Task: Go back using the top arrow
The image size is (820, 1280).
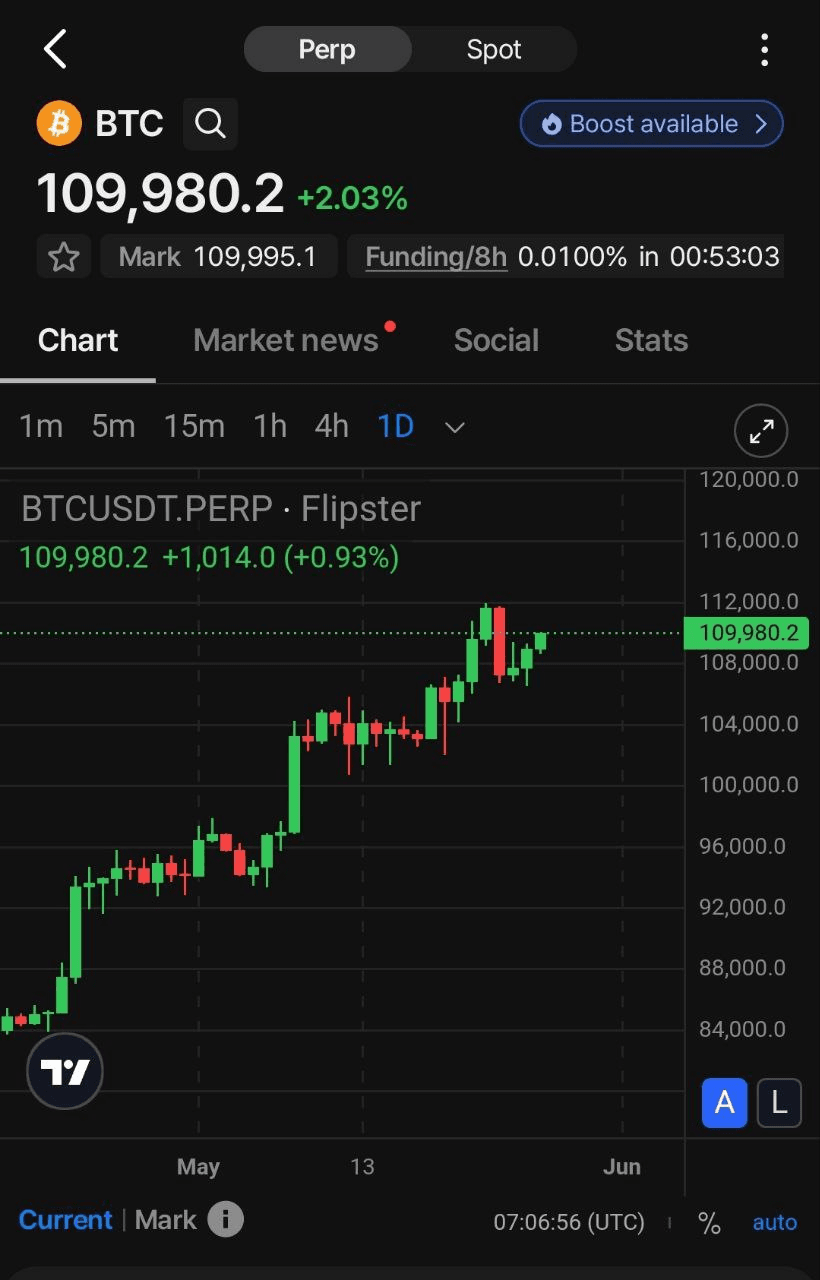Action: click(x=55, y=49)
